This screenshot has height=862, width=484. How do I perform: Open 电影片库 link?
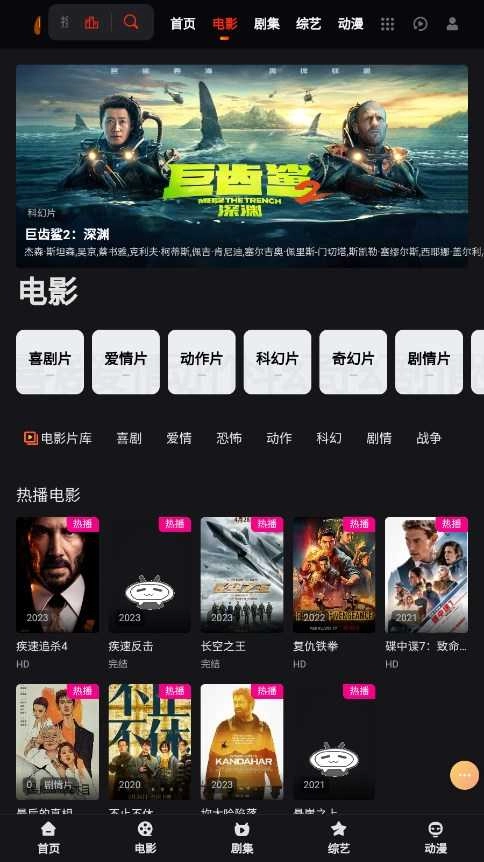(x=58, y=438)
